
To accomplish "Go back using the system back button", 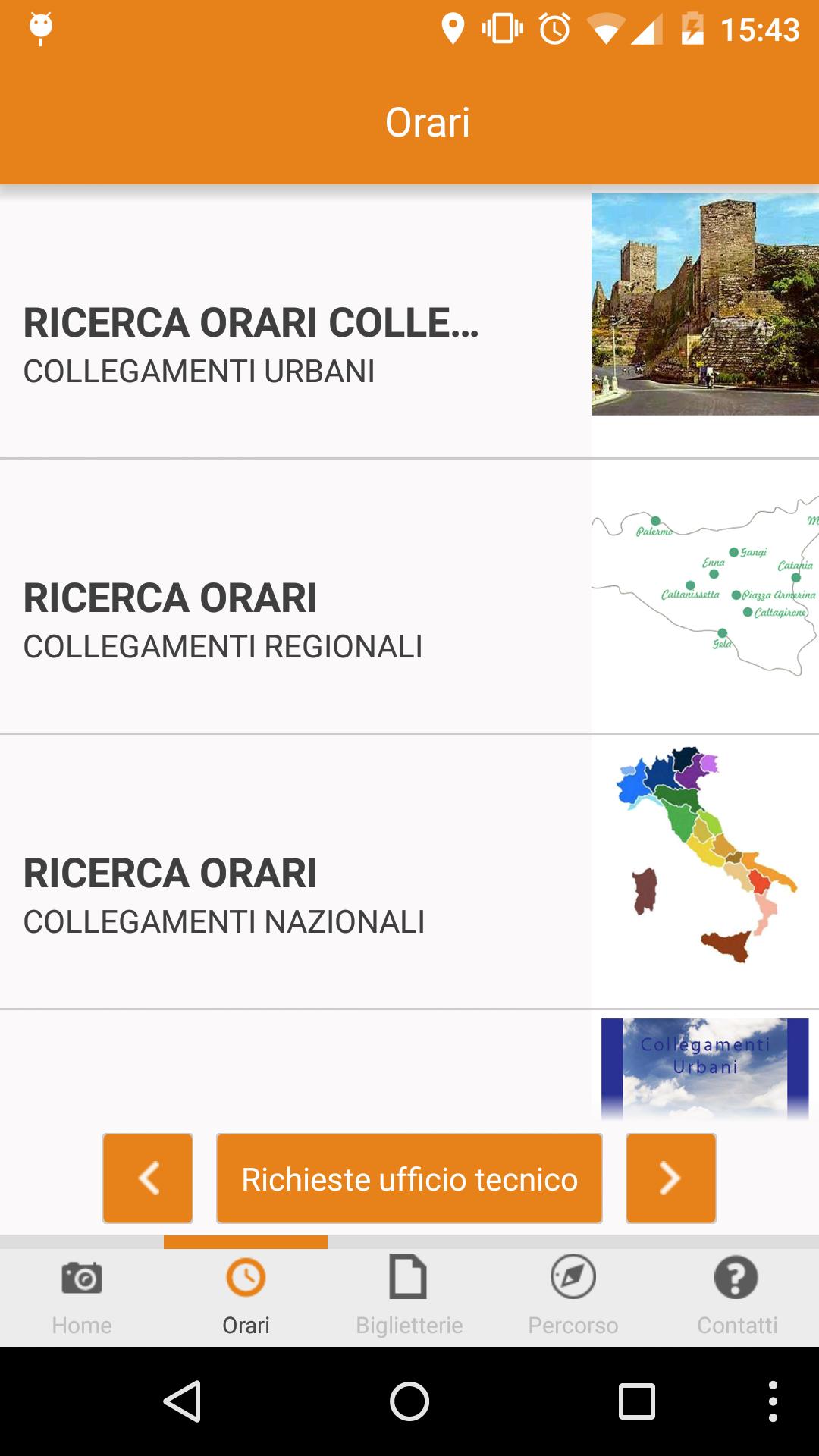I will click(182, 1401).
